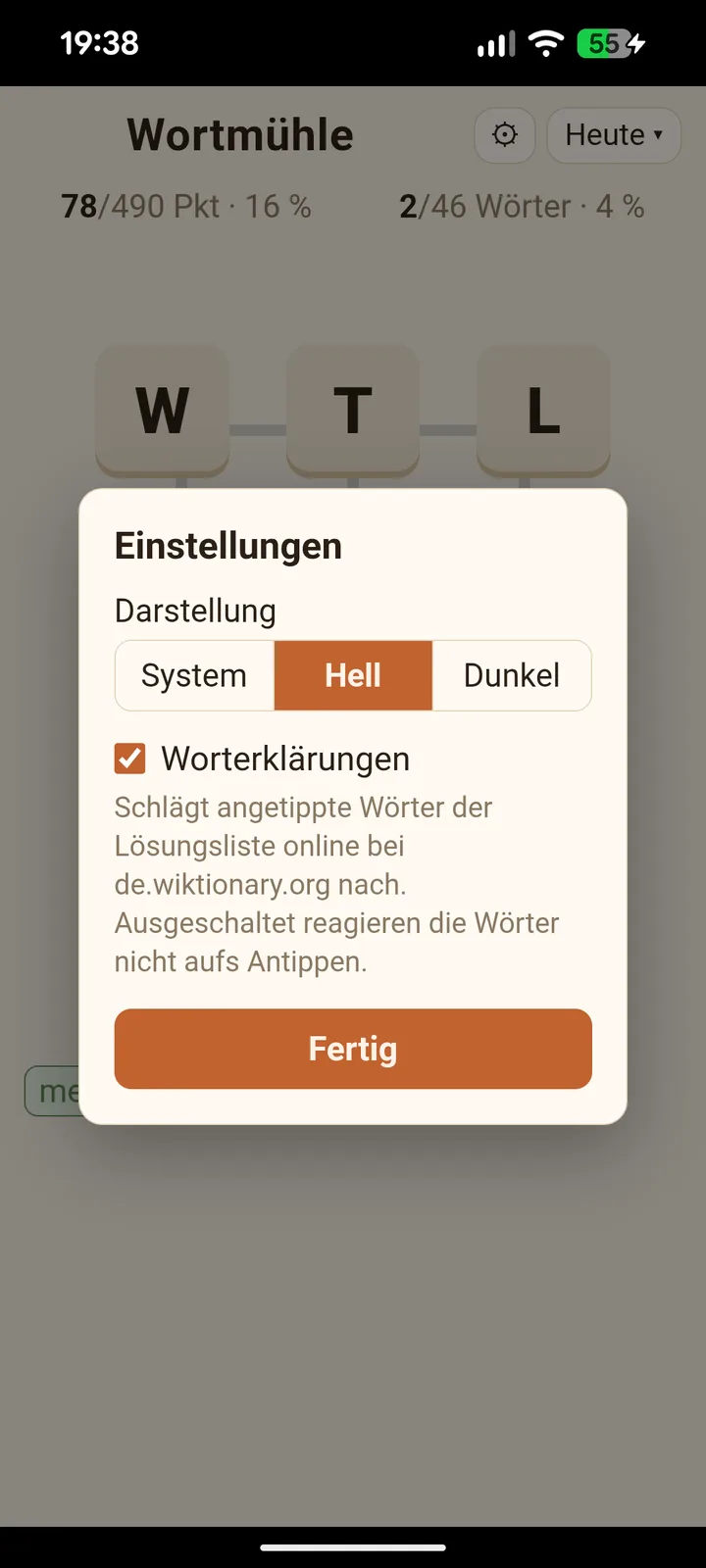Image resolution: width=706 pixels, height=1568 pixels.
Task: Confirm settings with the Fertig button
Action: pyautogui.click(x=353, y=1049)
